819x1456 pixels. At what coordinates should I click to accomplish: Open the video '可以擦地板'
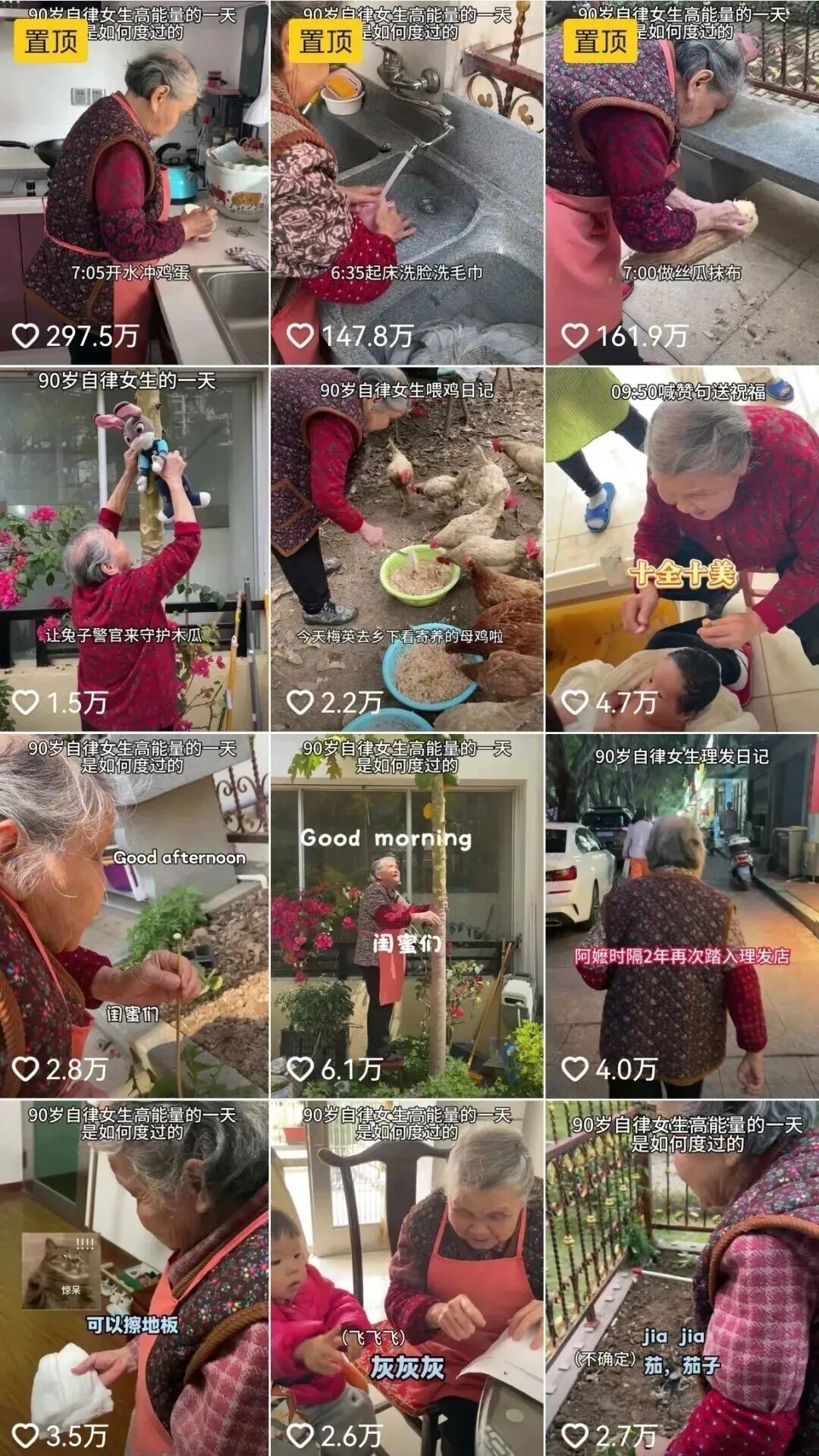[x=134, y=1278]
